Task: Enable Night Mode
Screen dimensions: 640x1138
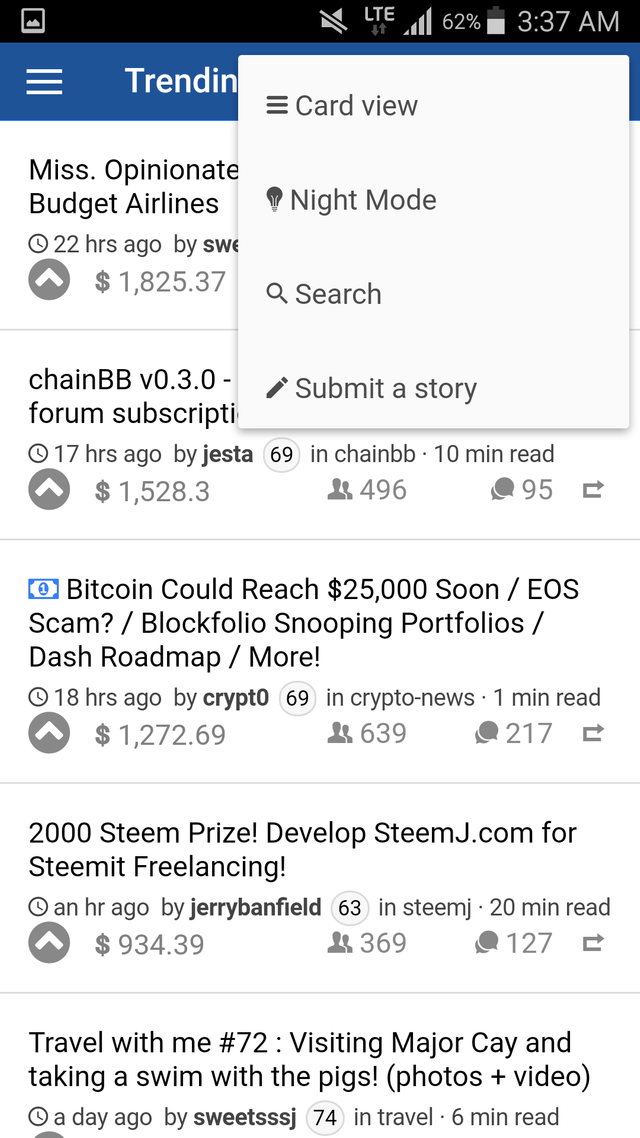Action: (351, 200)
